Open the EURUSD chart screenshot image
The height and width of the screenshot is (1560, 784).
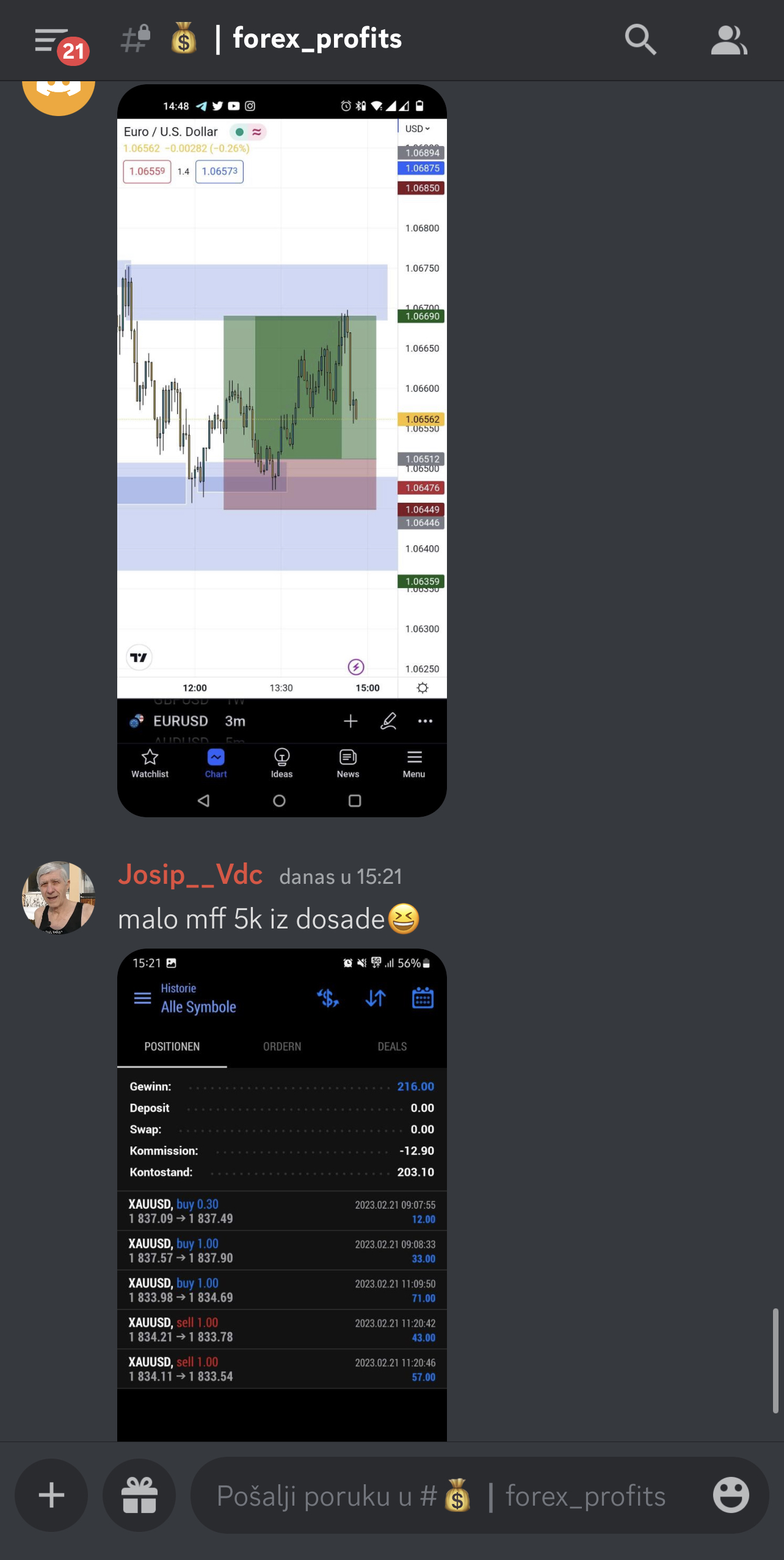pyautogui.click(x=281, y=451)
